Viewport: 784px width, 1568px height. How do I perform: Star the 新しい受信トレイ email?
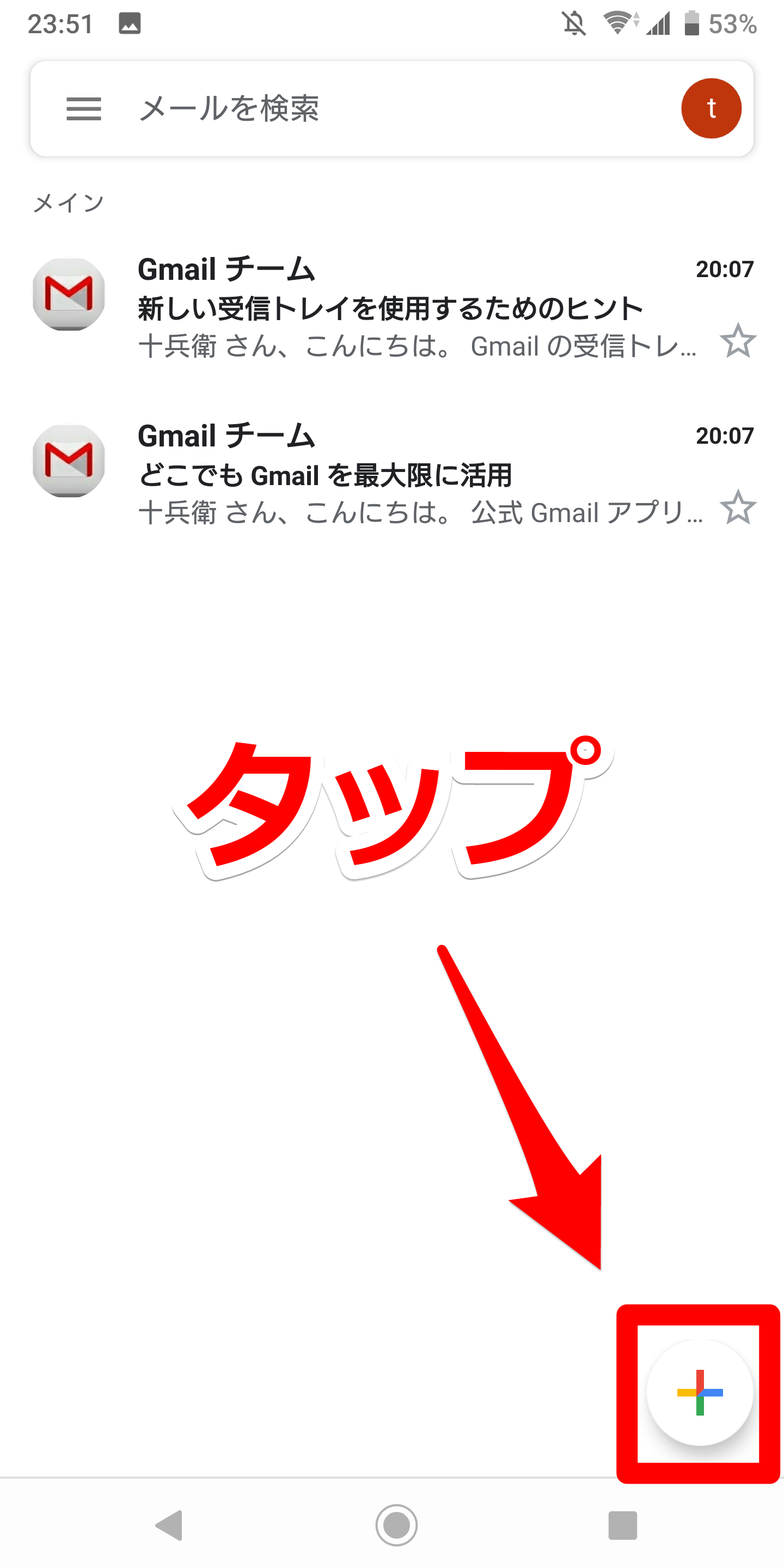pos(738,340)
